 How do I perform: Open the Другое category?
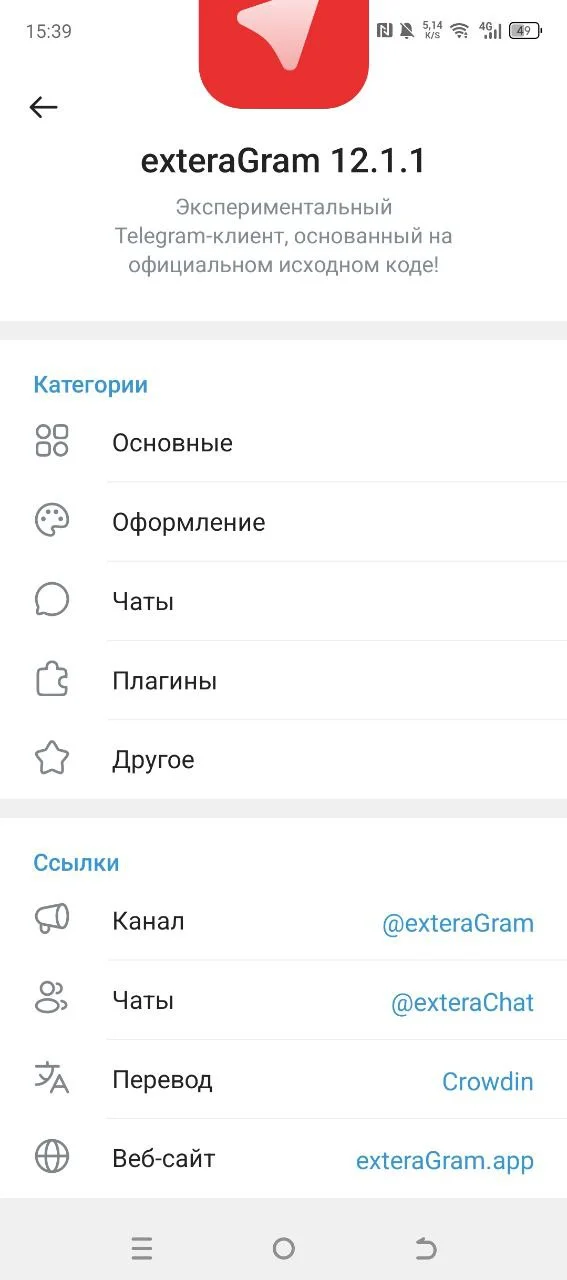tap(283, 760)
